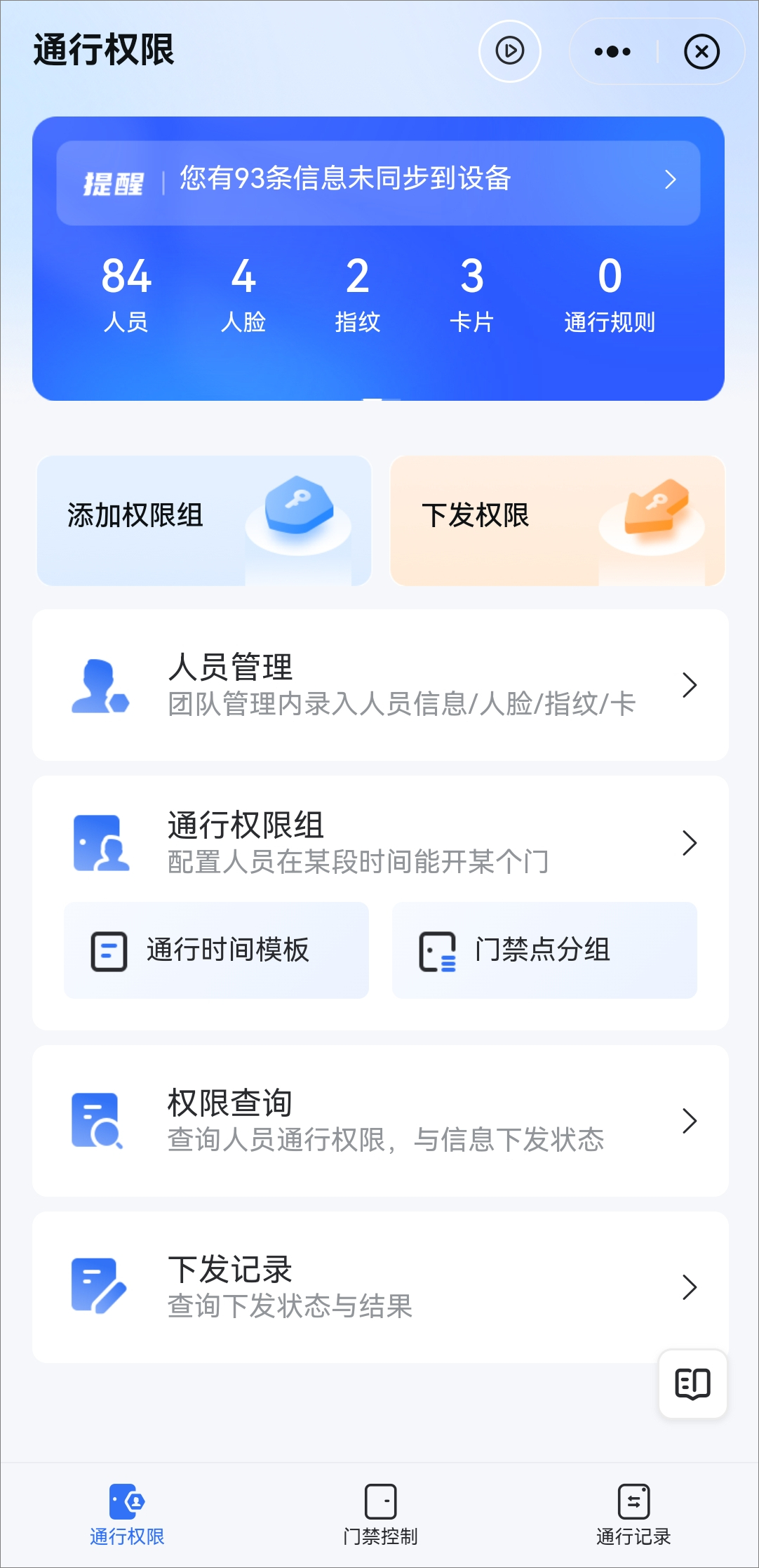The image size is (759, 1568).
Task: Open the floating manual book icon
Action: coord(692,1383)
